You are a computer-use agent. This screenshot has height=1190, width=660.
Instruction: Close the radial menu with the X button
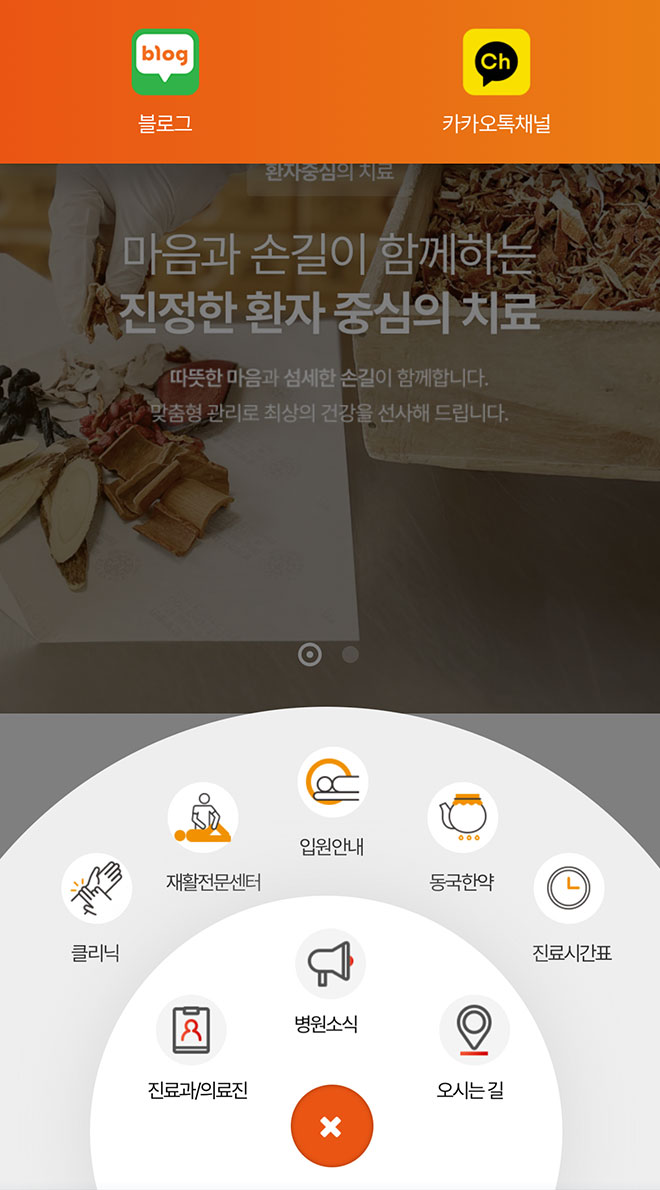(x=331, y=1126)
